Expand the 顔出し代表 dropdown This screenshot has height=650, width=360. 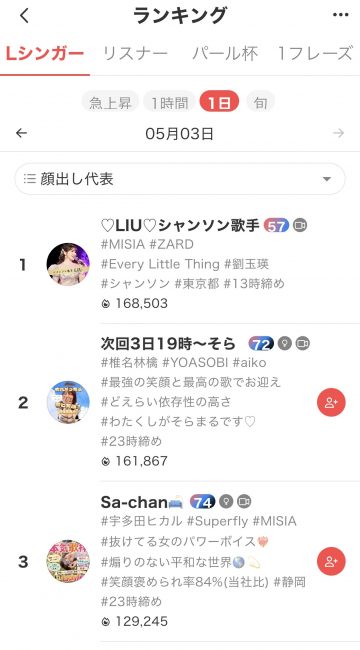pyautogui.click(x=180, y=179)
